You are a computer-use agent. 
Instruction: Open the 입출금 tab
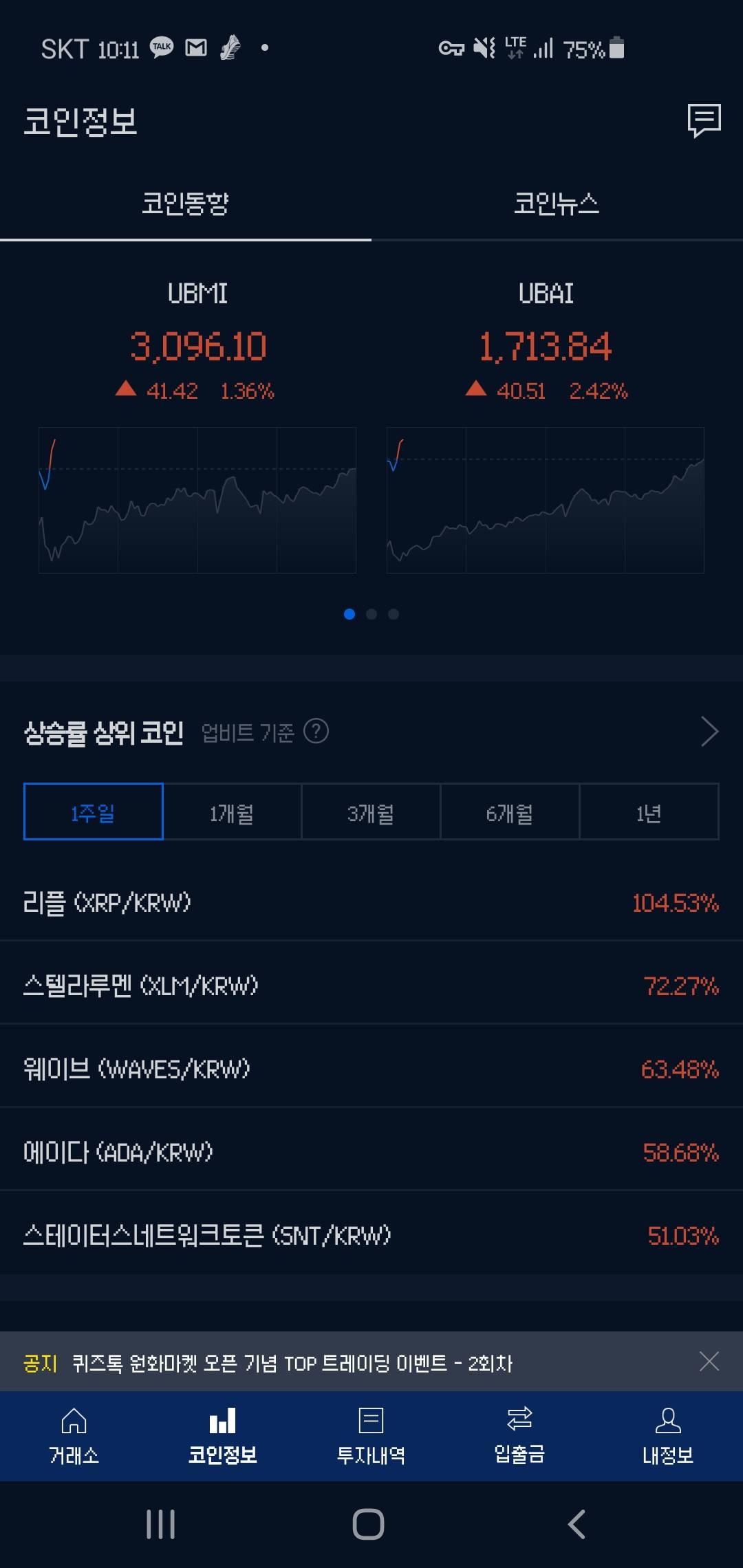click(x=519, y=1437)
